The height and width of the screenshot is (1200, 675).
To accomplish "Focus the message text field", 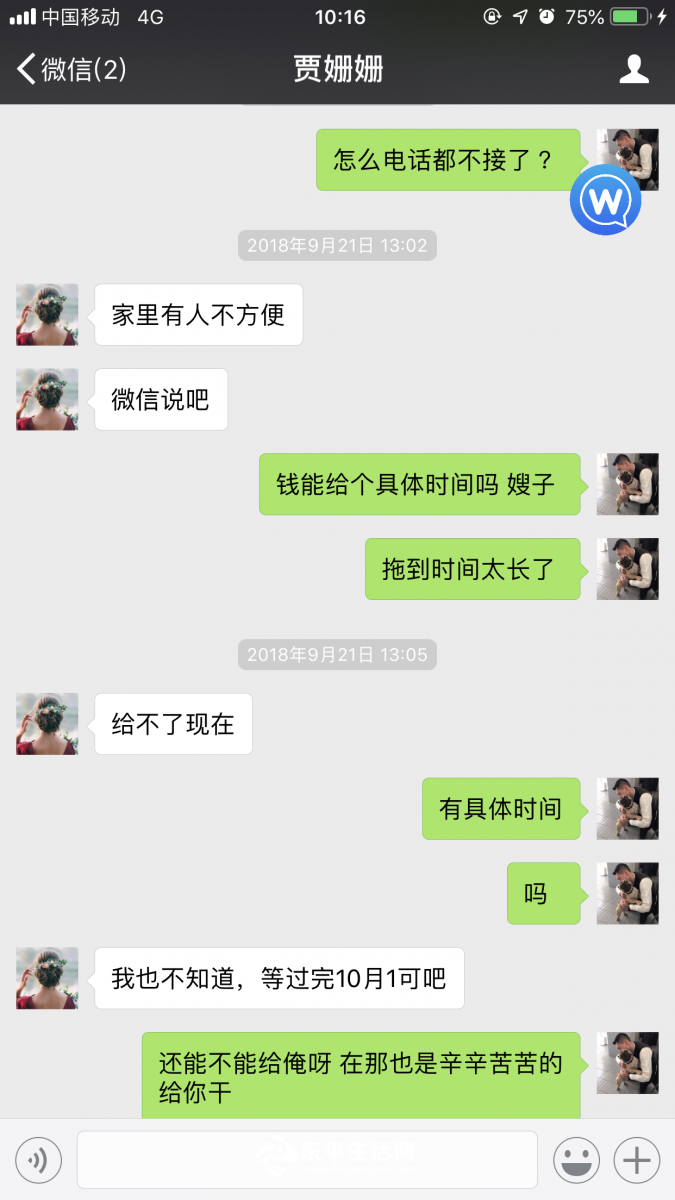I will click(x=307, y=1160).
